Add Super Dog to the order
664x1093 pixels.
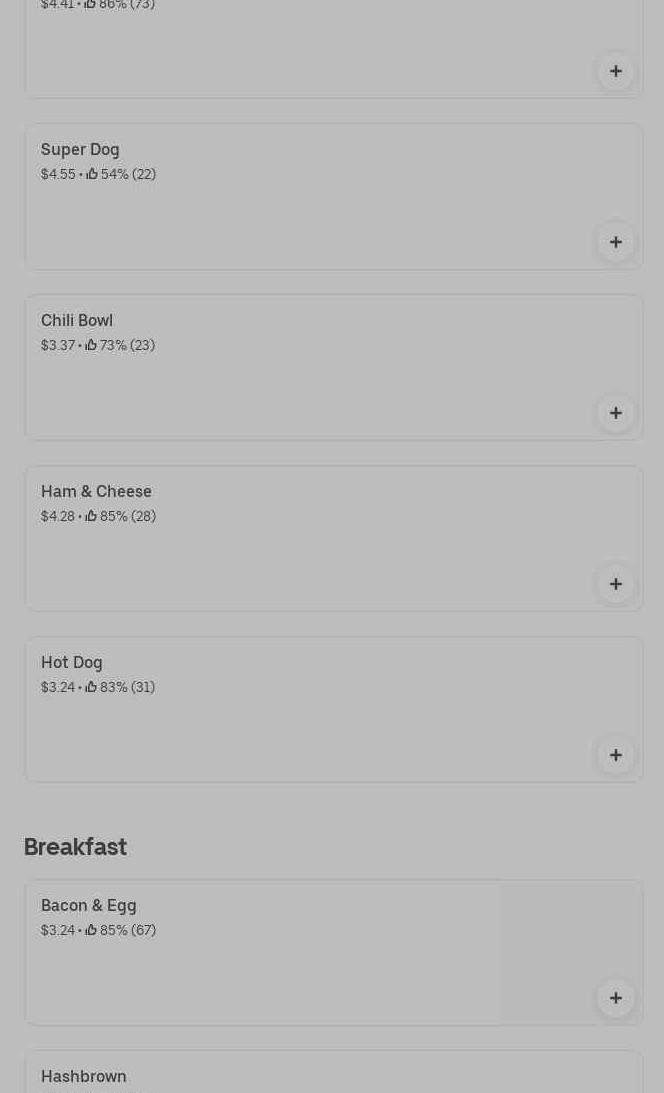(x=616, y=242)
